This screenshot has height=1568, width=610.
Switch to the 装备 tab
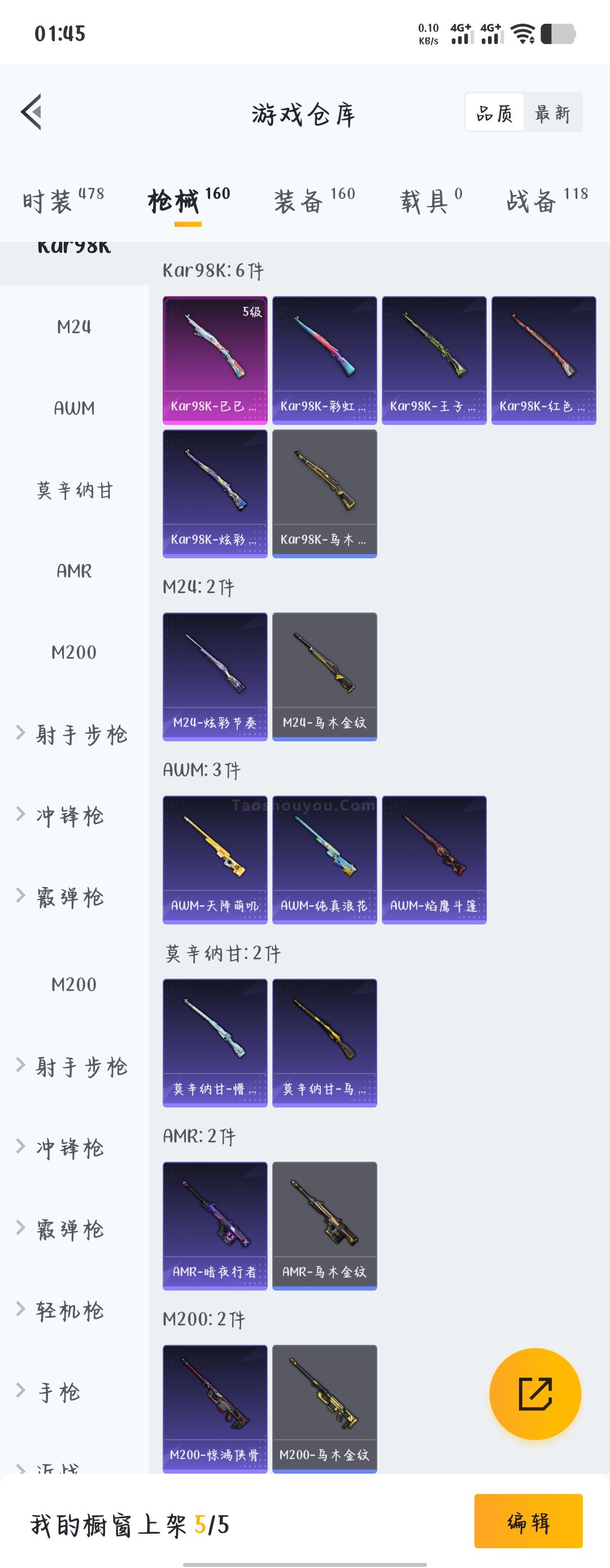point(314,200)
